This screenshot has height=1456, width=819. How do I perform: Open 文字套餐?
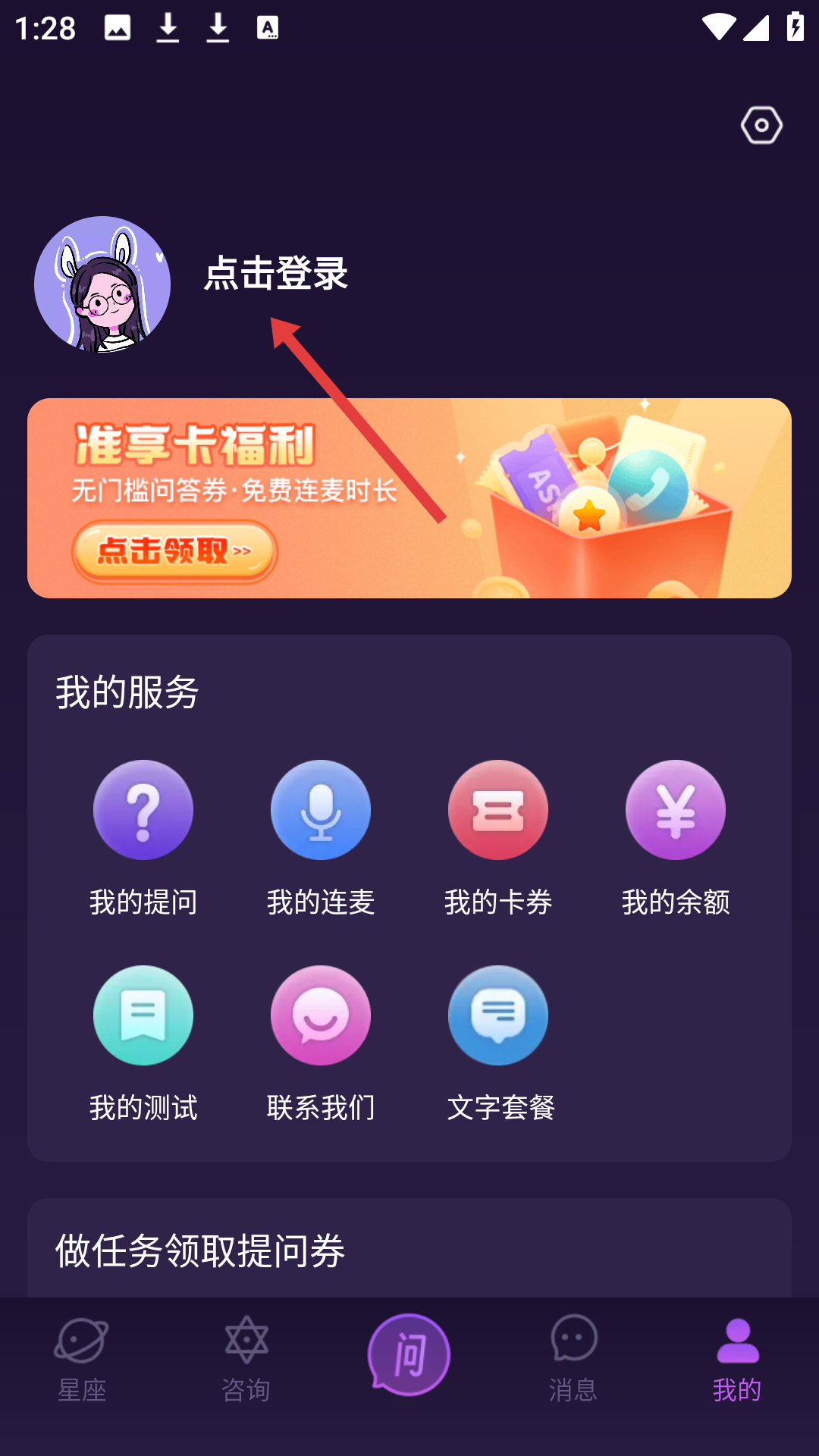(500, 1043)
